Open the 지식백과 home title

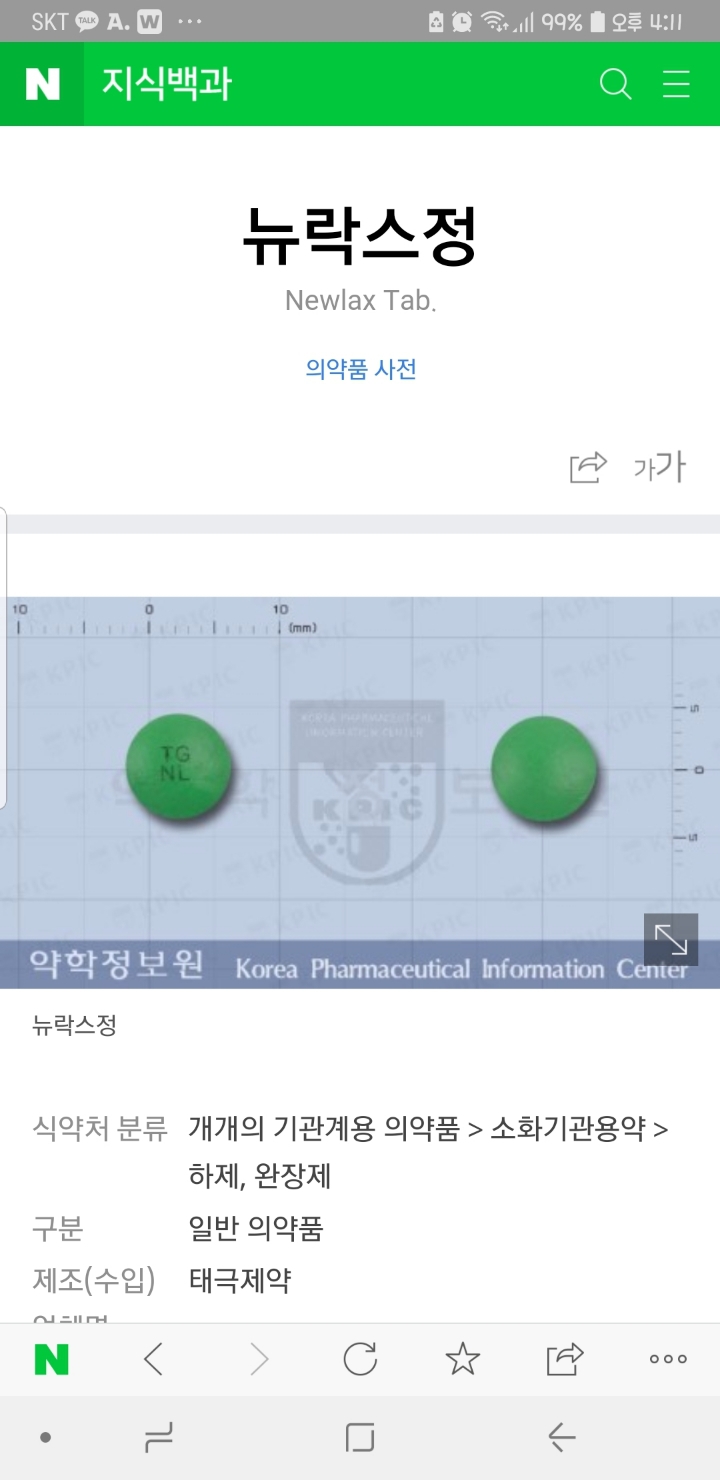tap(166, 84)
